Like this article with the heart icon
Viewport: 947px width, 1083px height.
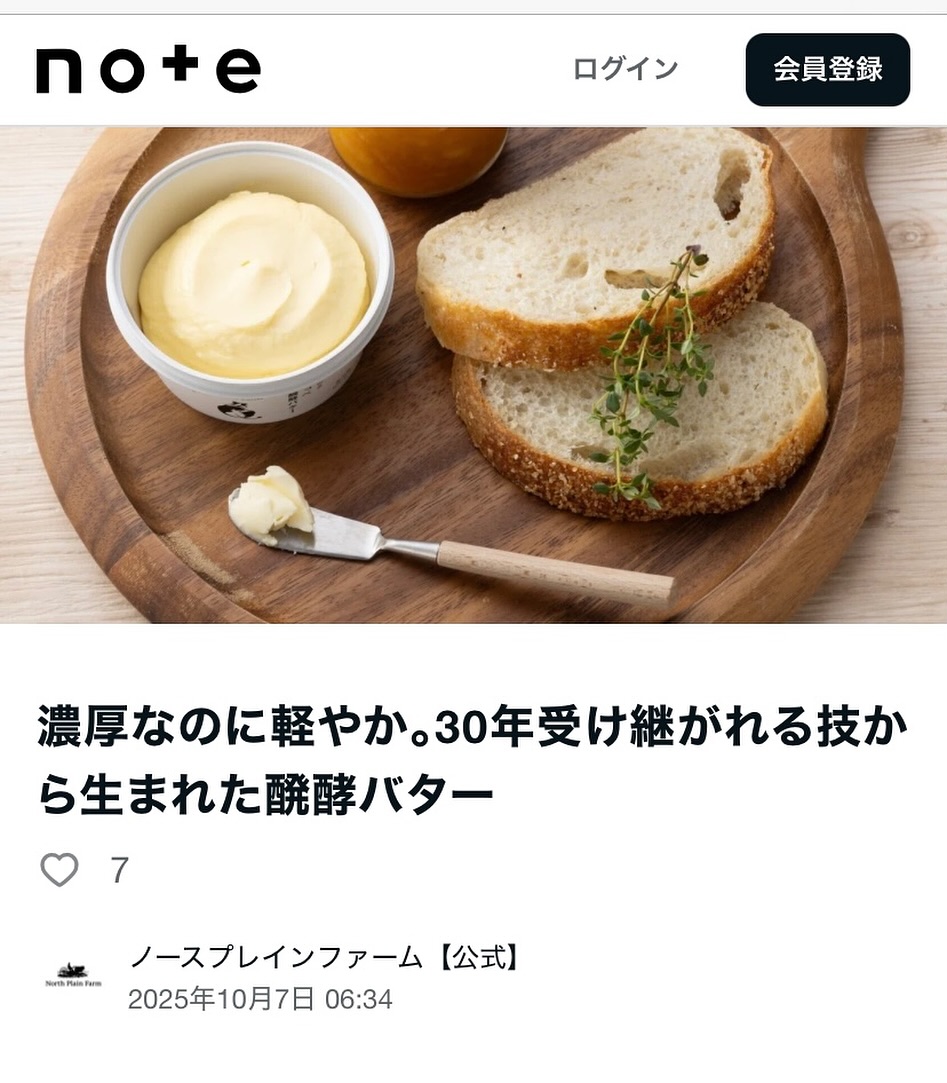pyautogui.click(x=60, y=870)
